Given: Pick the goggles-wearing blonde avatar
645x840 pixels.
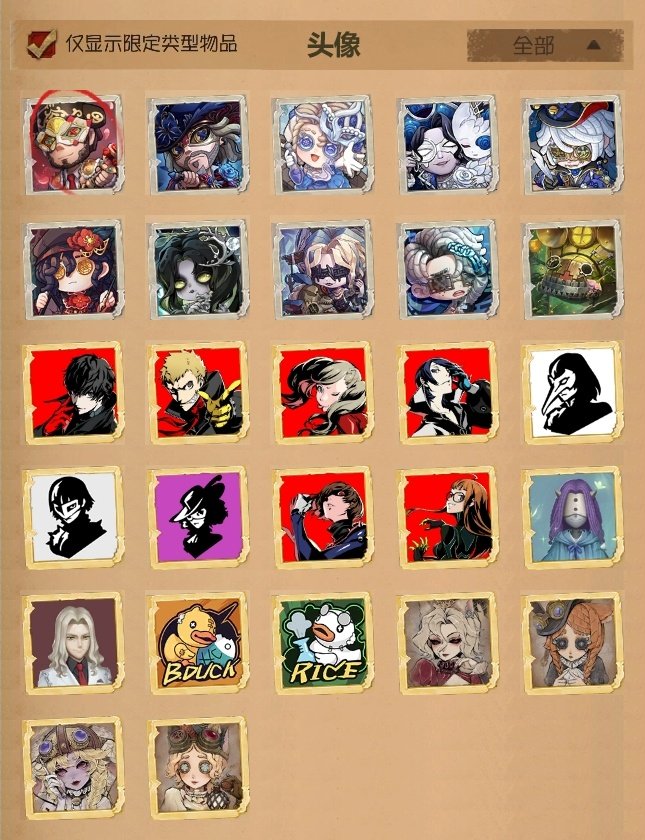Looking at the screenshot, I should pos(197,766).
